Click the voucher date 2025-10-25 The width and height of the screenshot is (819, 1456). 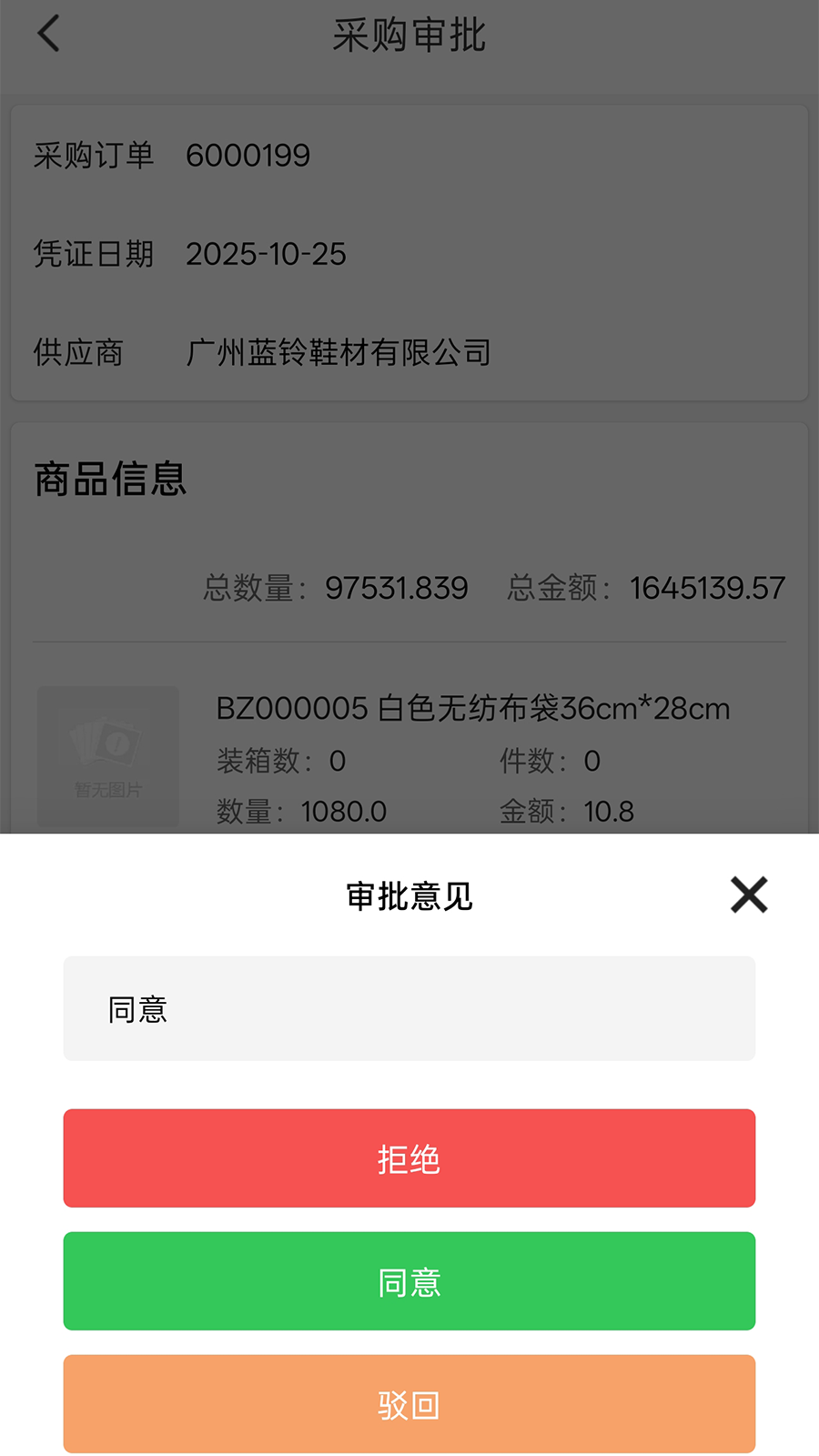(265, 255)
